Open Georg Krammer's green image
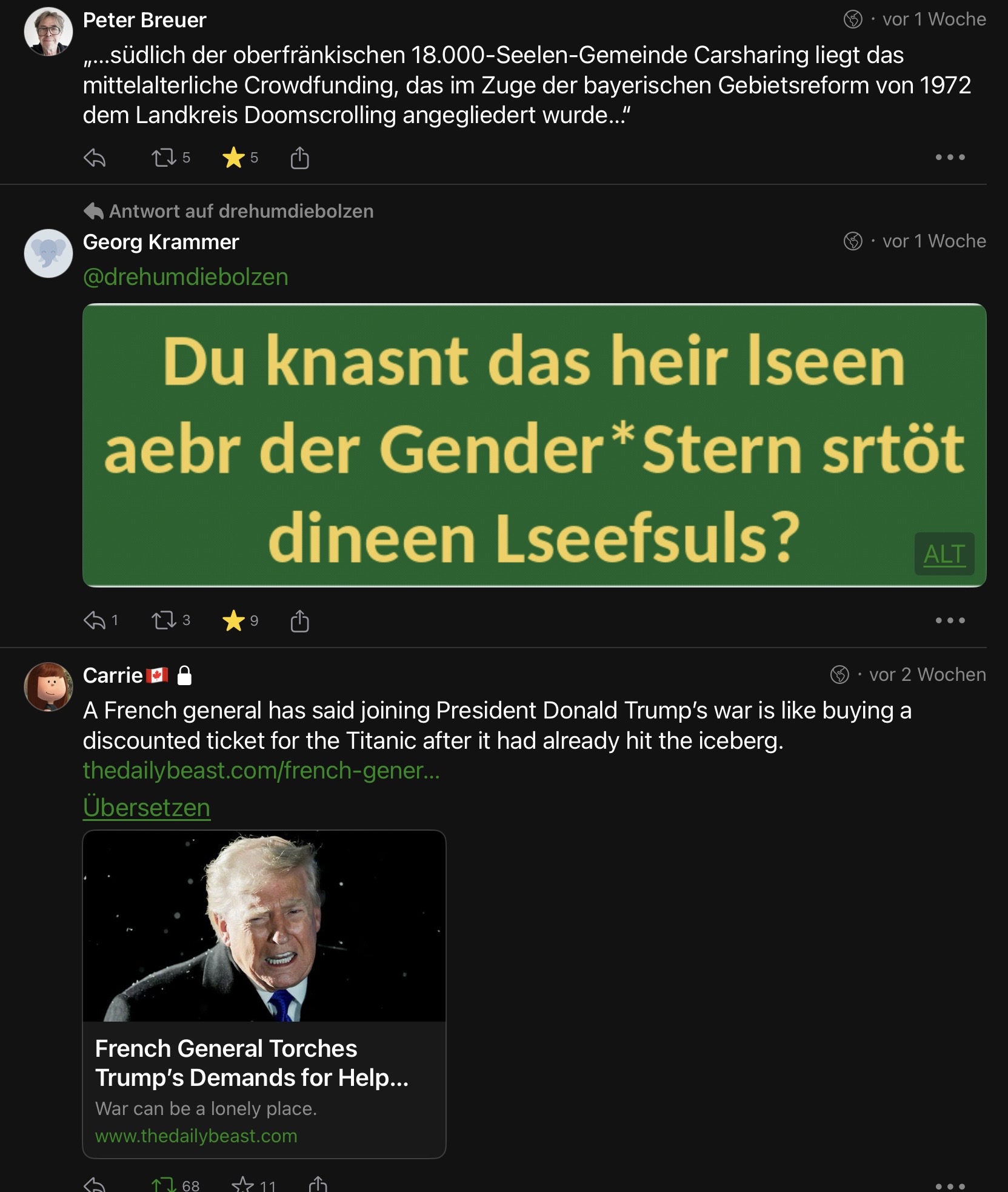The image size is (1008, 1192). coord(533,446)
